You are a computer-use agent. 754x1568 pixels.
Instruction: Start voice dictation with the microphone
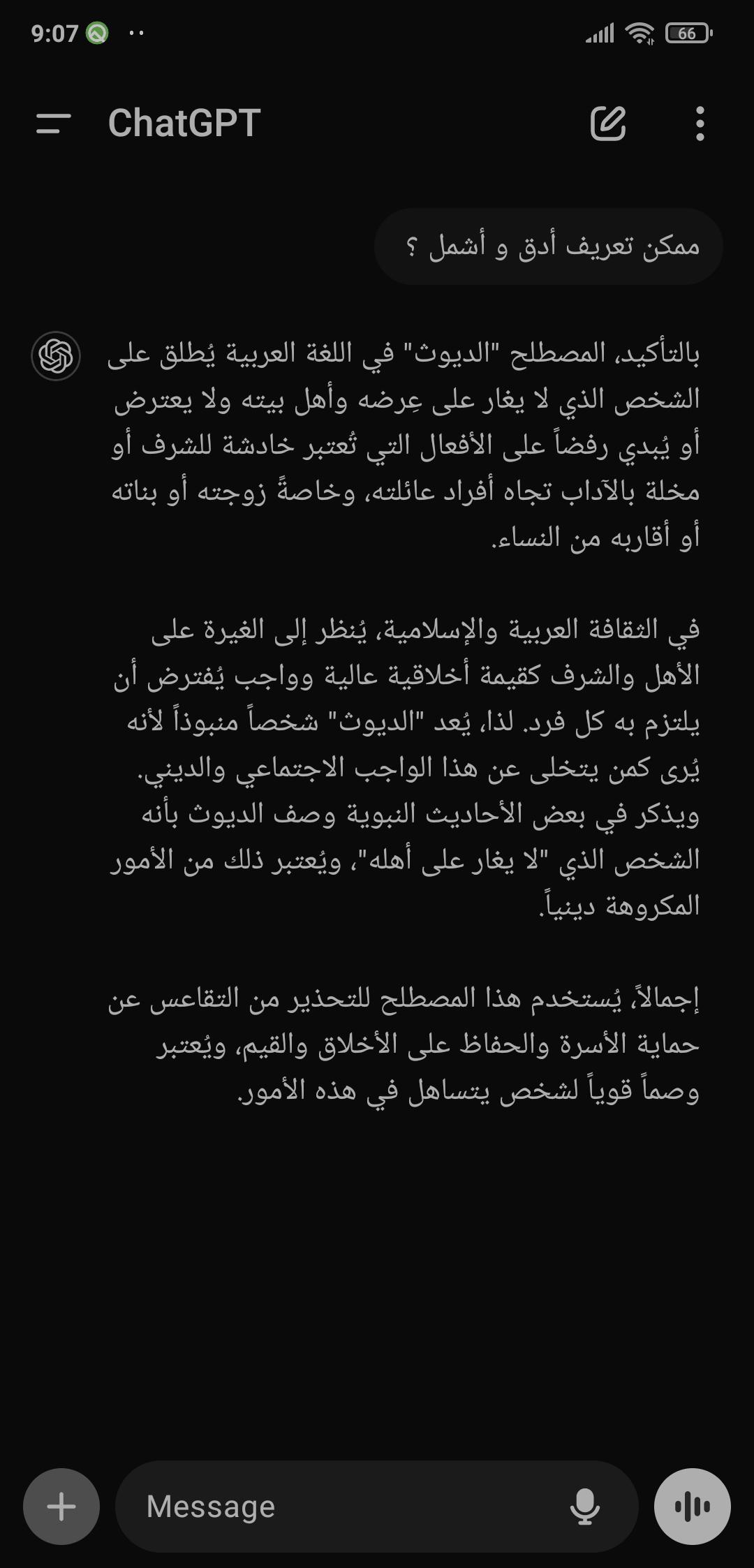(585, 1506)
